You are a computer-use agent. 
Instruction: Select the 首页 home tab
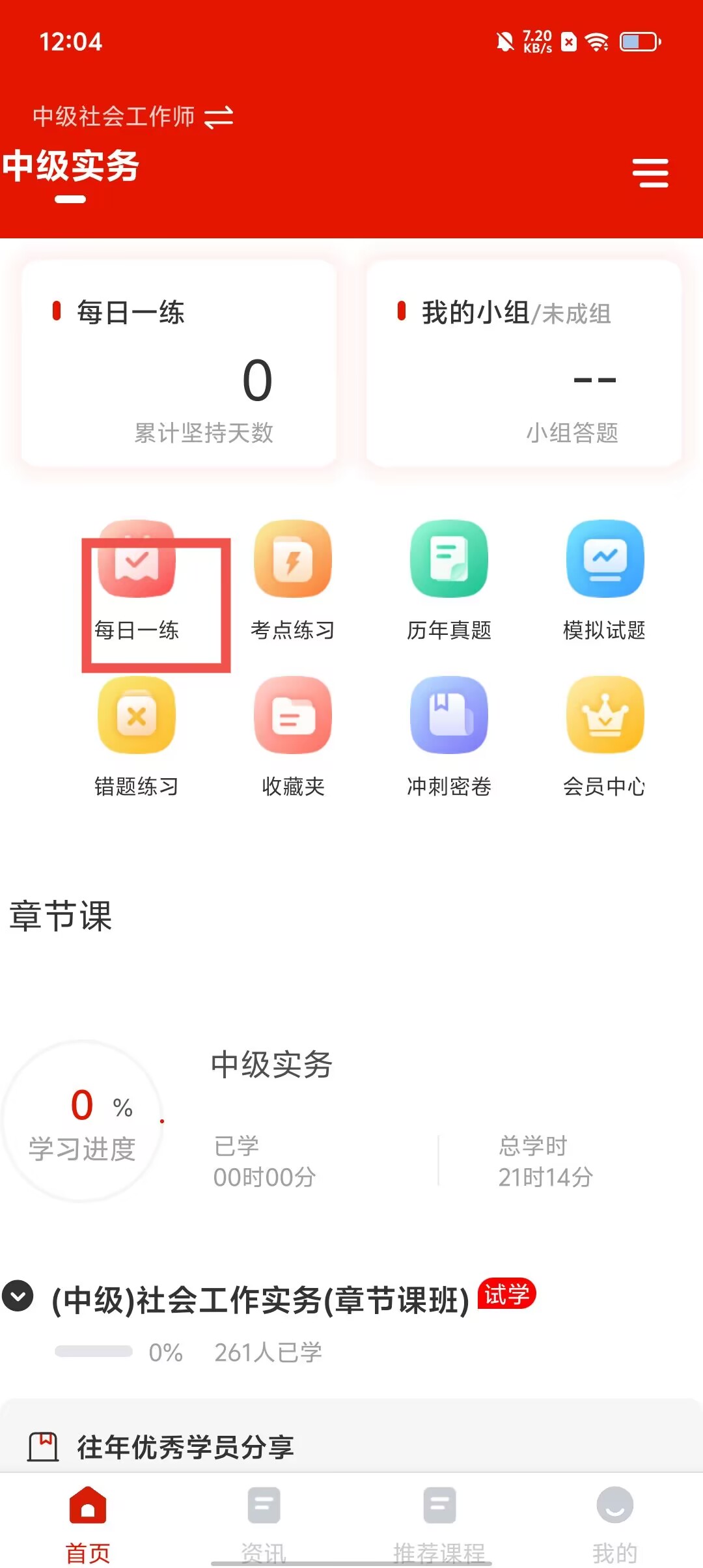click(88, 1524)
